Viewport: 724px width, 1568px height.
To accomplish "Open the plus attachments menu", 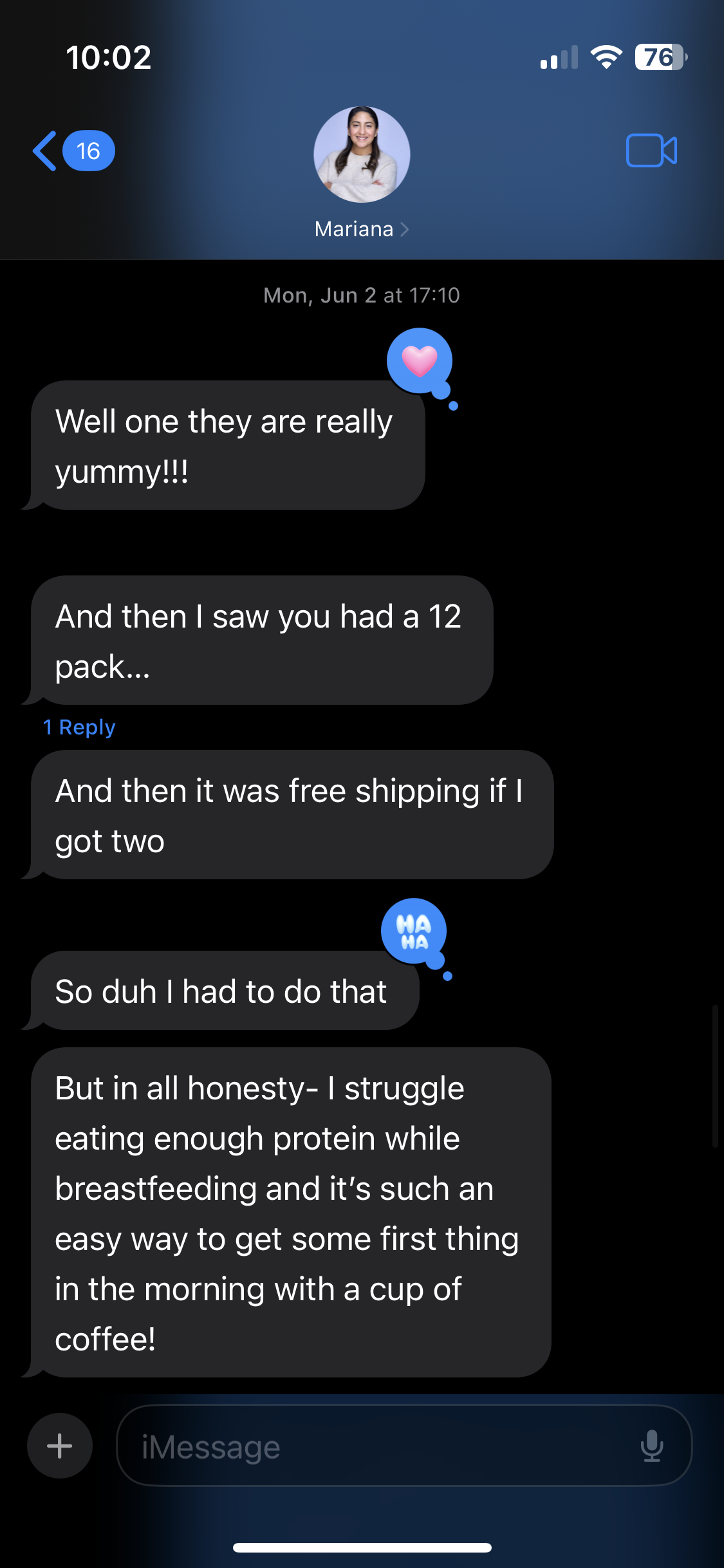I will pos(60,1446).
